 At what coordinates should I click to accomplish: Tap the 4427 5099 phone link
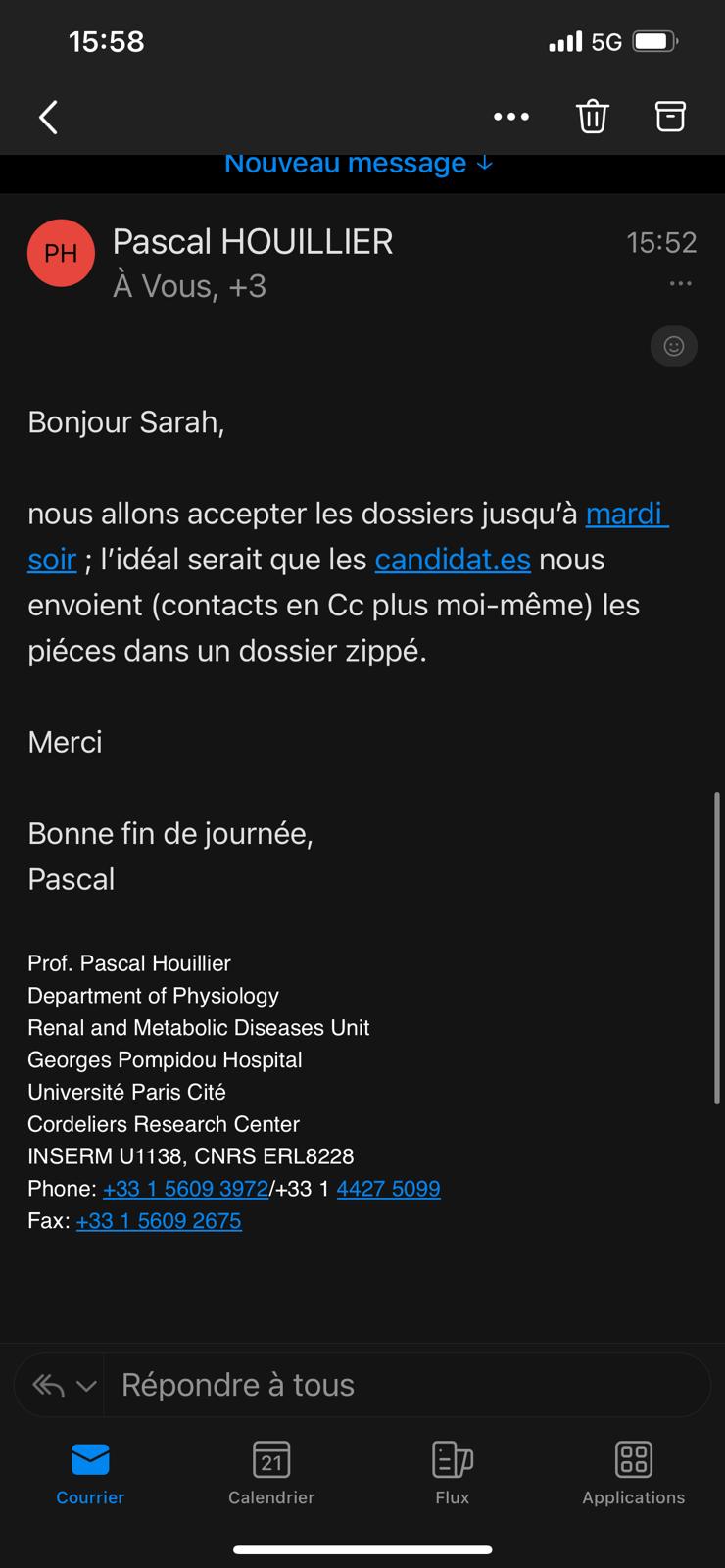(388, 1189)
